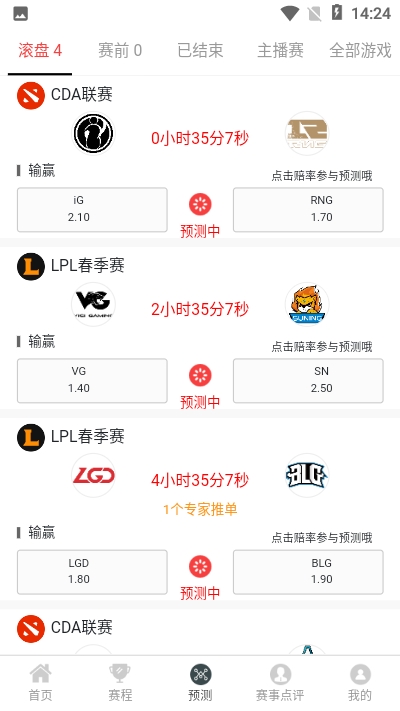Open the 已结束 tab
Viewport: 400px width, 711px height.
pyautogui.click(x=200, y=50)
